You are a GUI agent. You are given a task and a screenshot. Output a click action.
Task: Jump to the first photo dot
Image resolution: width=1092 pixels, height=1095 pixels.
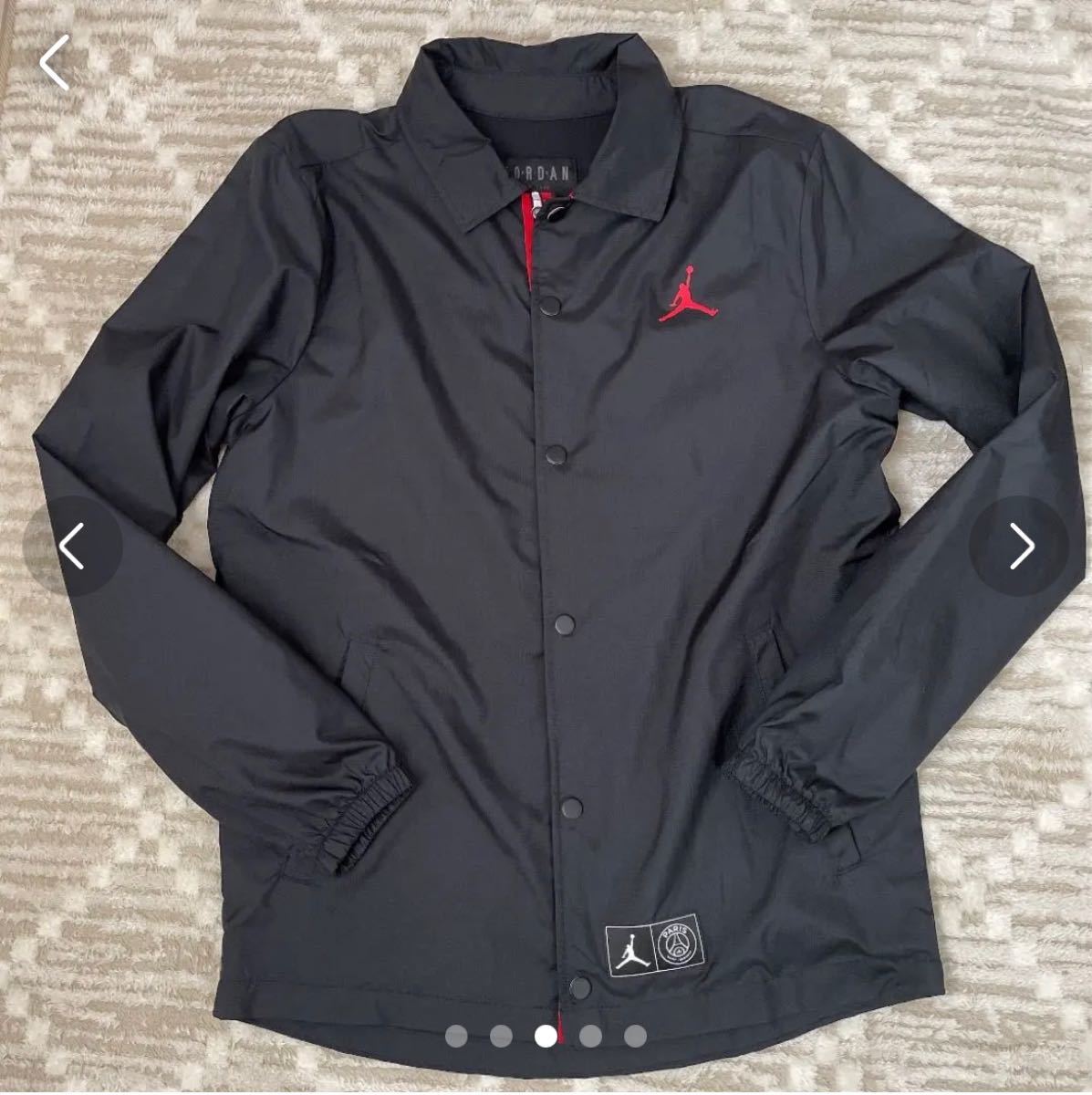tap(456, 1035)
